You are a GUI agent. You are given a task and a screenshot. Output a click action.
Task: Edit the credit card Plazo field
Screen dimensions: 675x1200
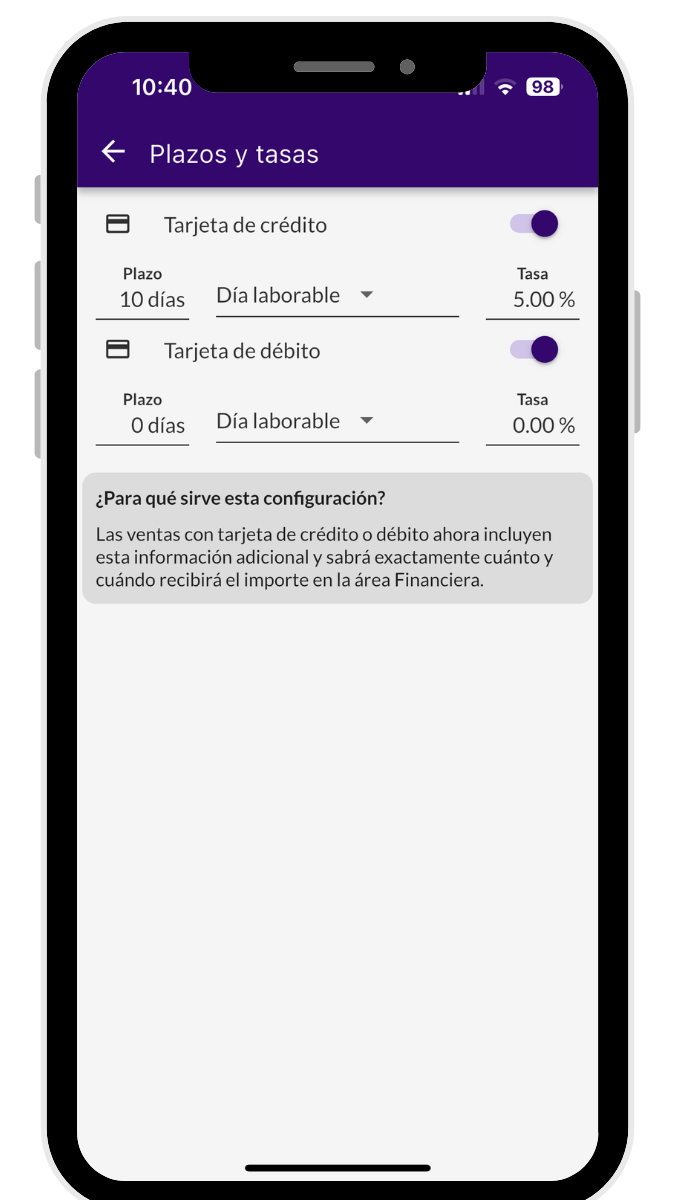click(143, 299)
